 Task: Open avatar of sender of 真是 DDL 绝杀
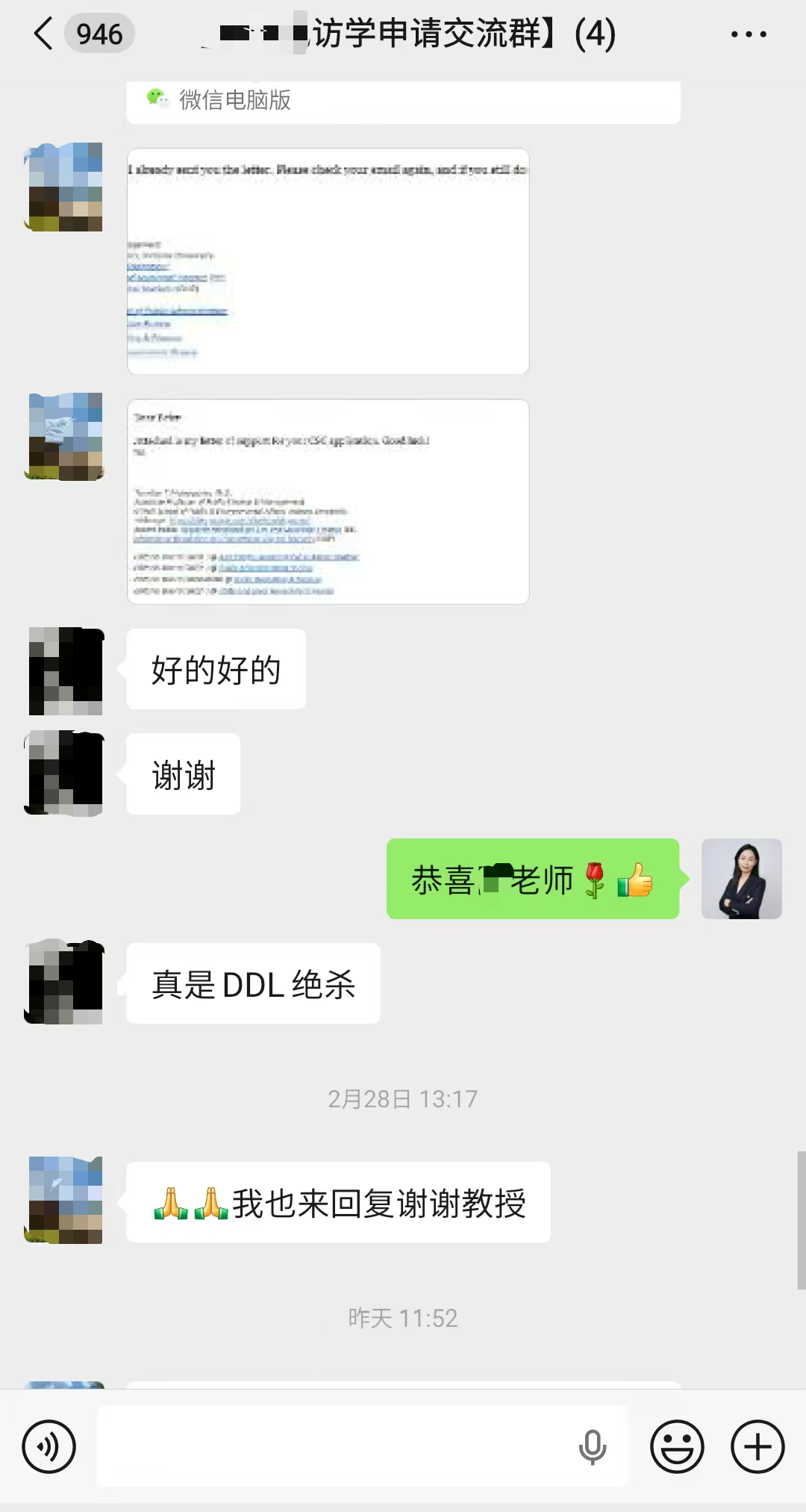click(x=65, y=982)
